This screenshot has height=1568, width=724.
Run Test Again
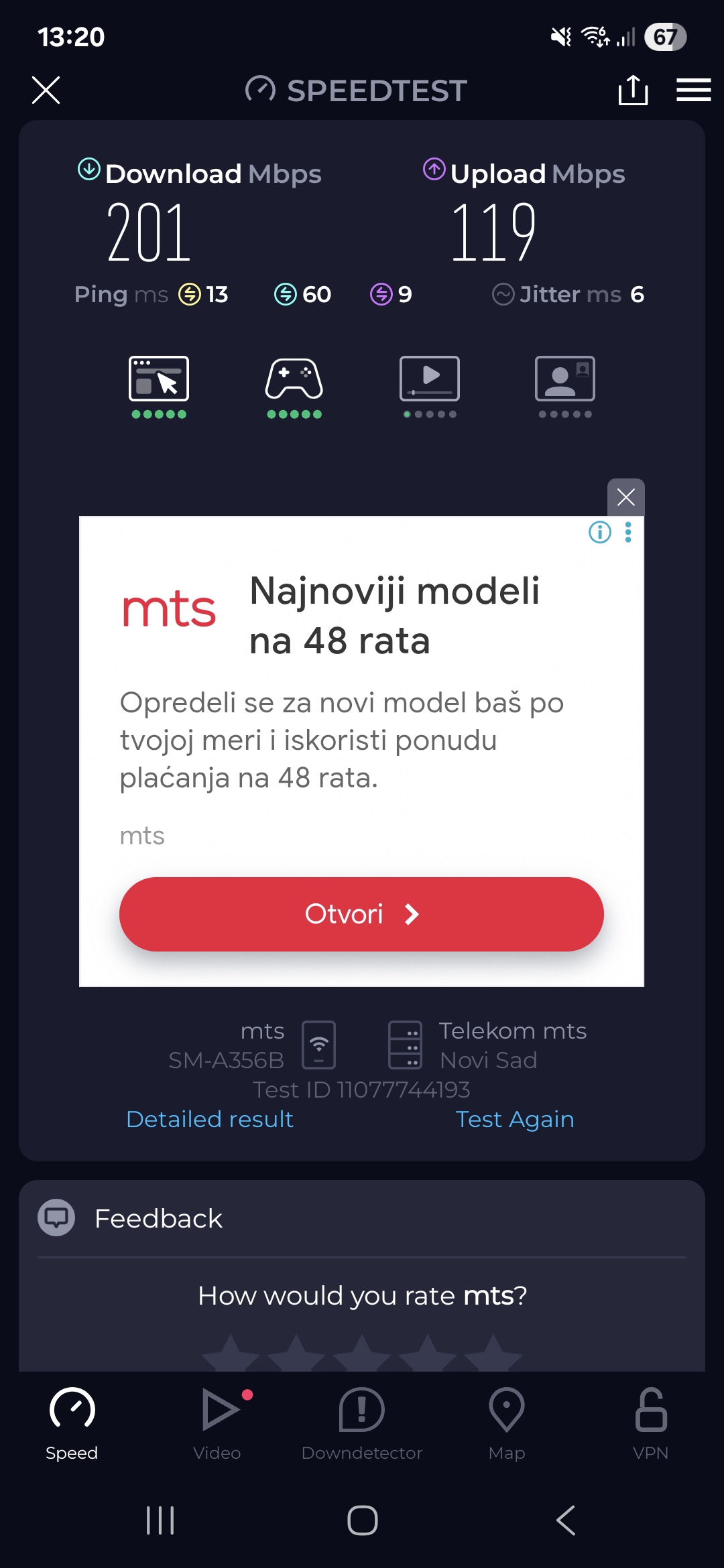(x=514, y=1119)
